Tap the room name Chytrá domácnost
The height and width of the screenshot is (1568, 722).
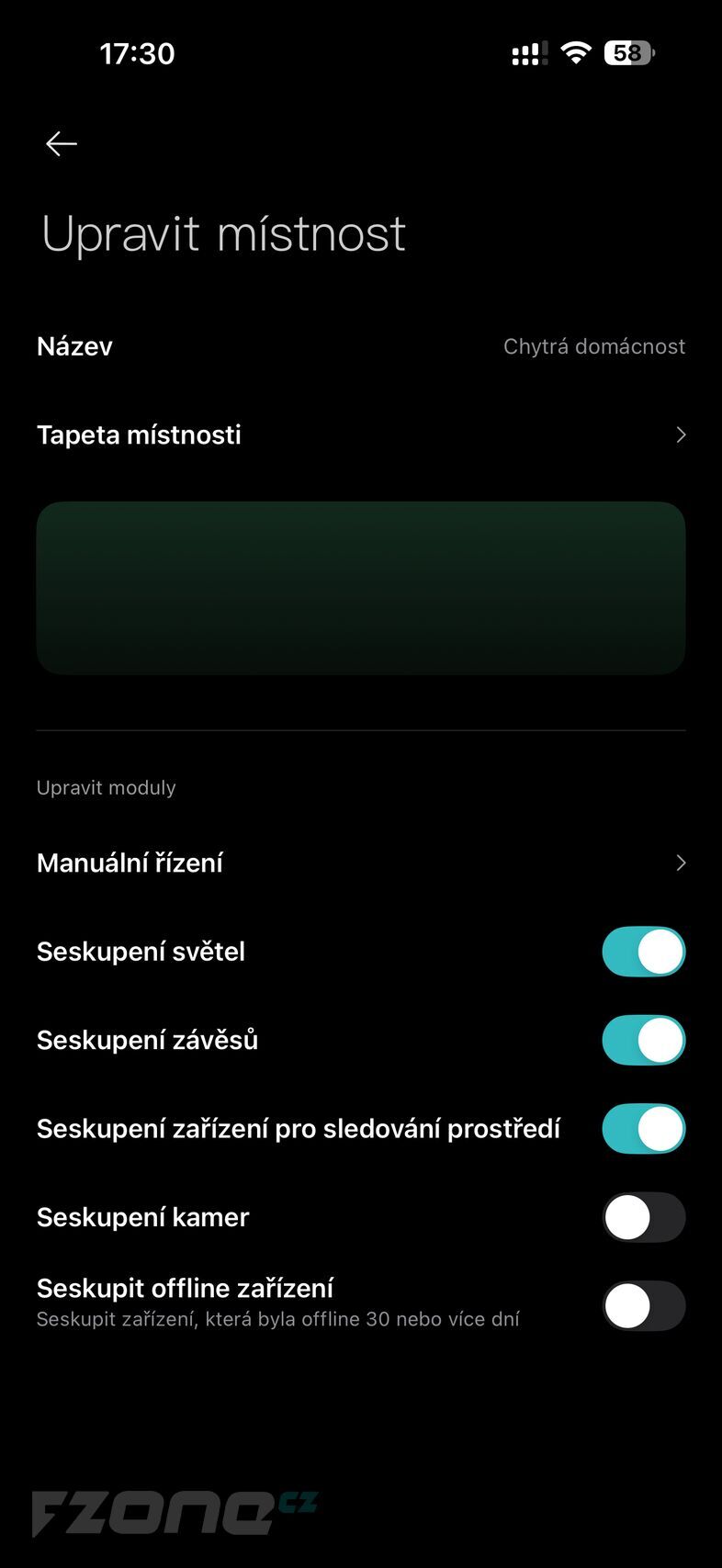coord(594,346)
